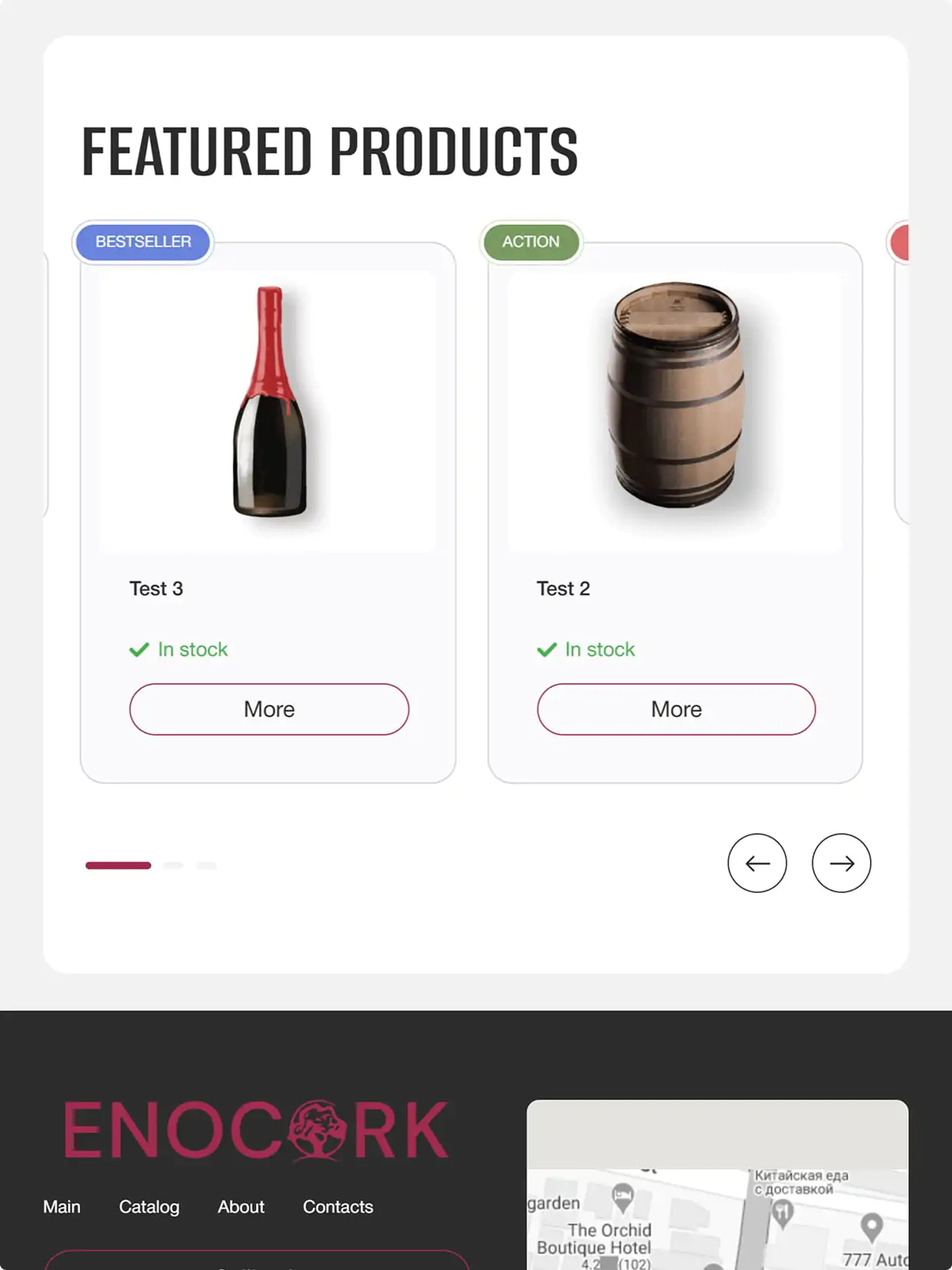The width and height of the screenshot is (952, 1270).
Task: Visit the About page link
Action: pos(240,1206)
